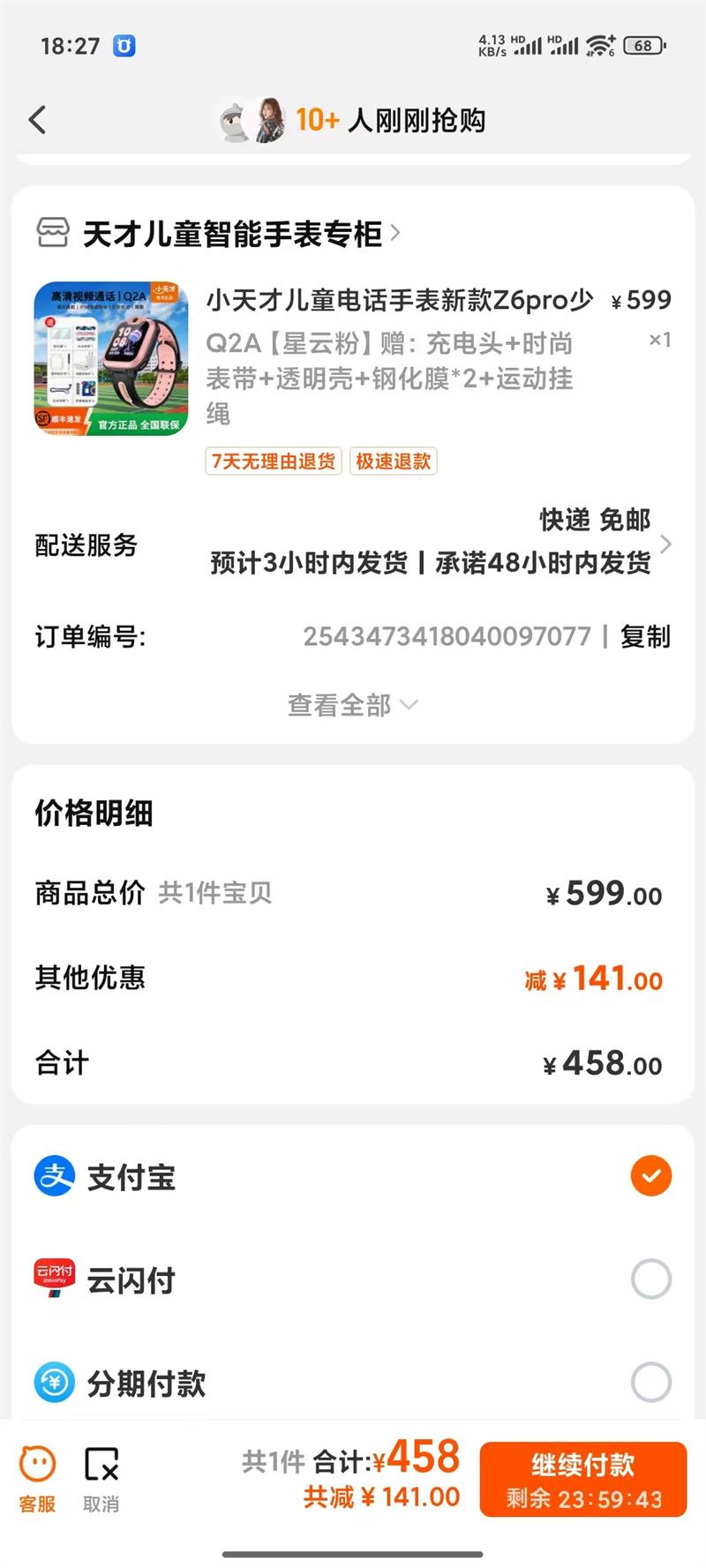Copy the order number with 复制
Viewport: 706px width, 1568px height.
tap(645, 636)
